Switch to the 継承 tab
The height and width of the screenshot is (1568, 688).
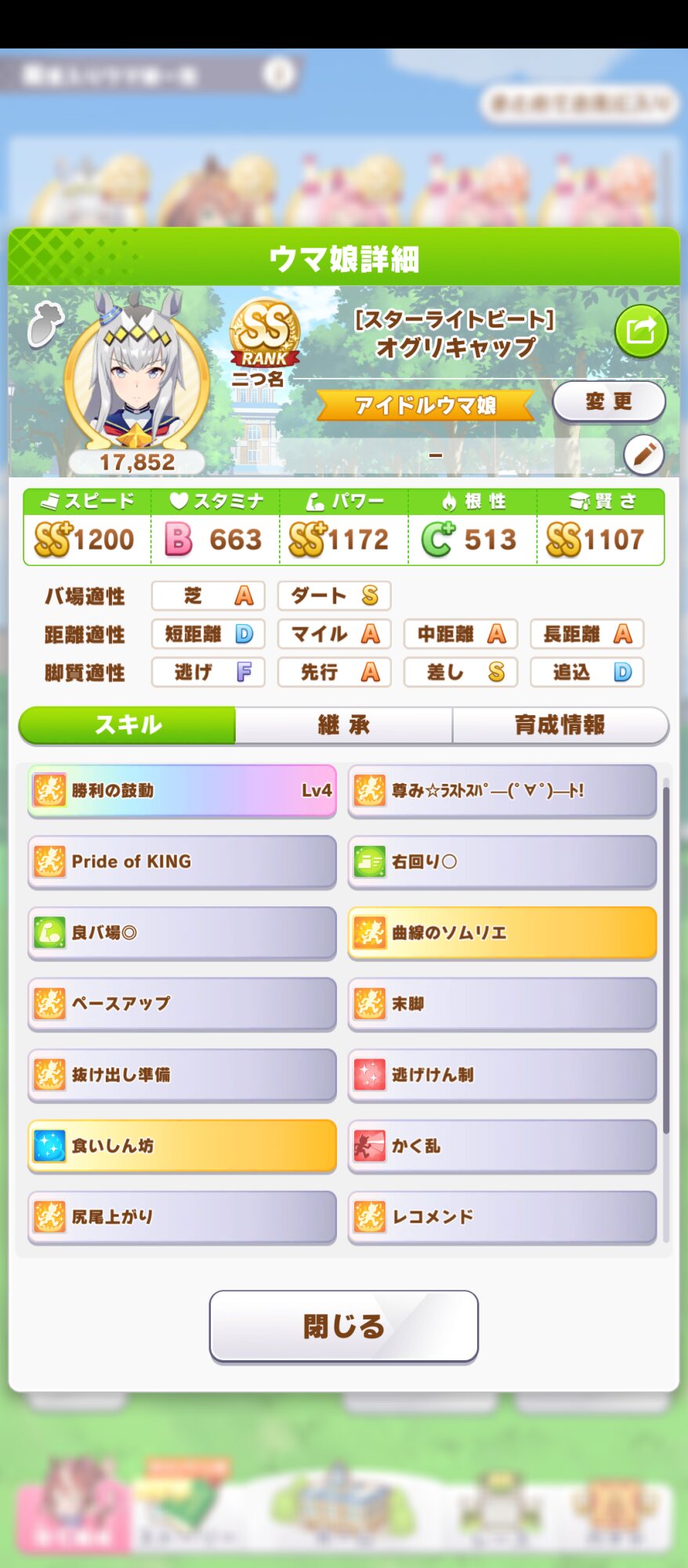343,725
